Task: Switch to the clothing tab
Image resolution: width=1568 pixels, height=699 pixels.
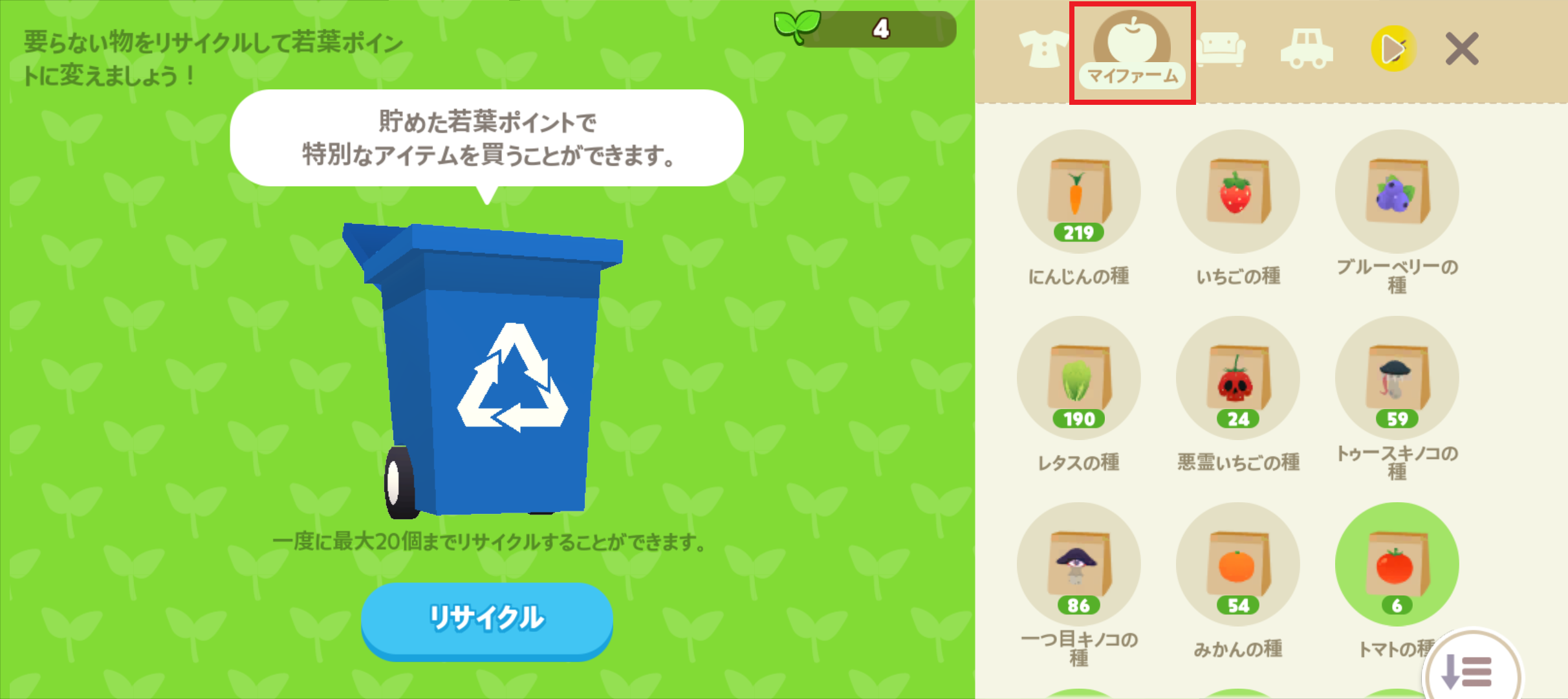Action: coord(1043,49)
